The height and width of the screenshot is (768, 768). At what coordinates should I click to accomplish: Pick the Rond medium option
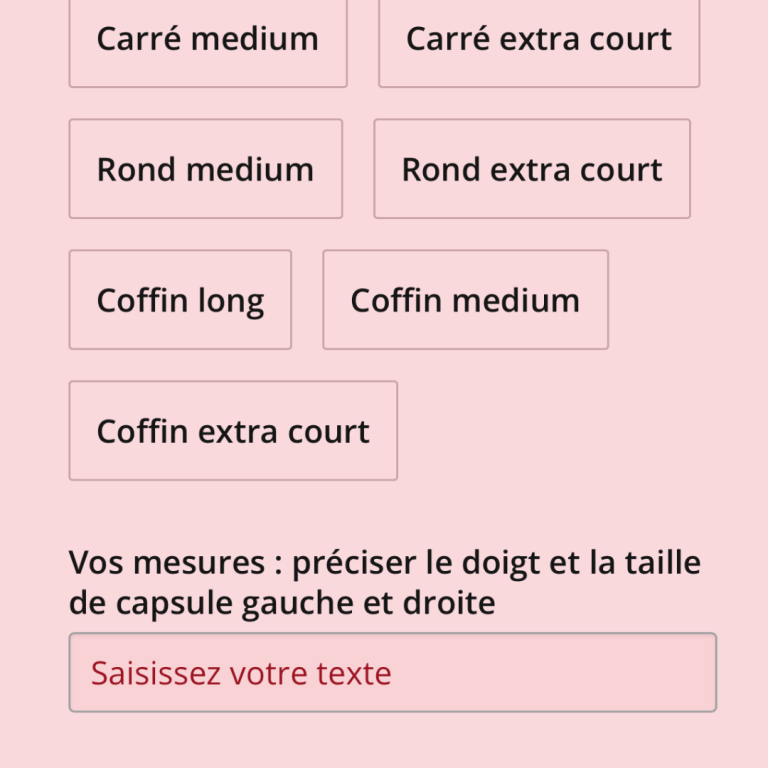tap(205, 169)
